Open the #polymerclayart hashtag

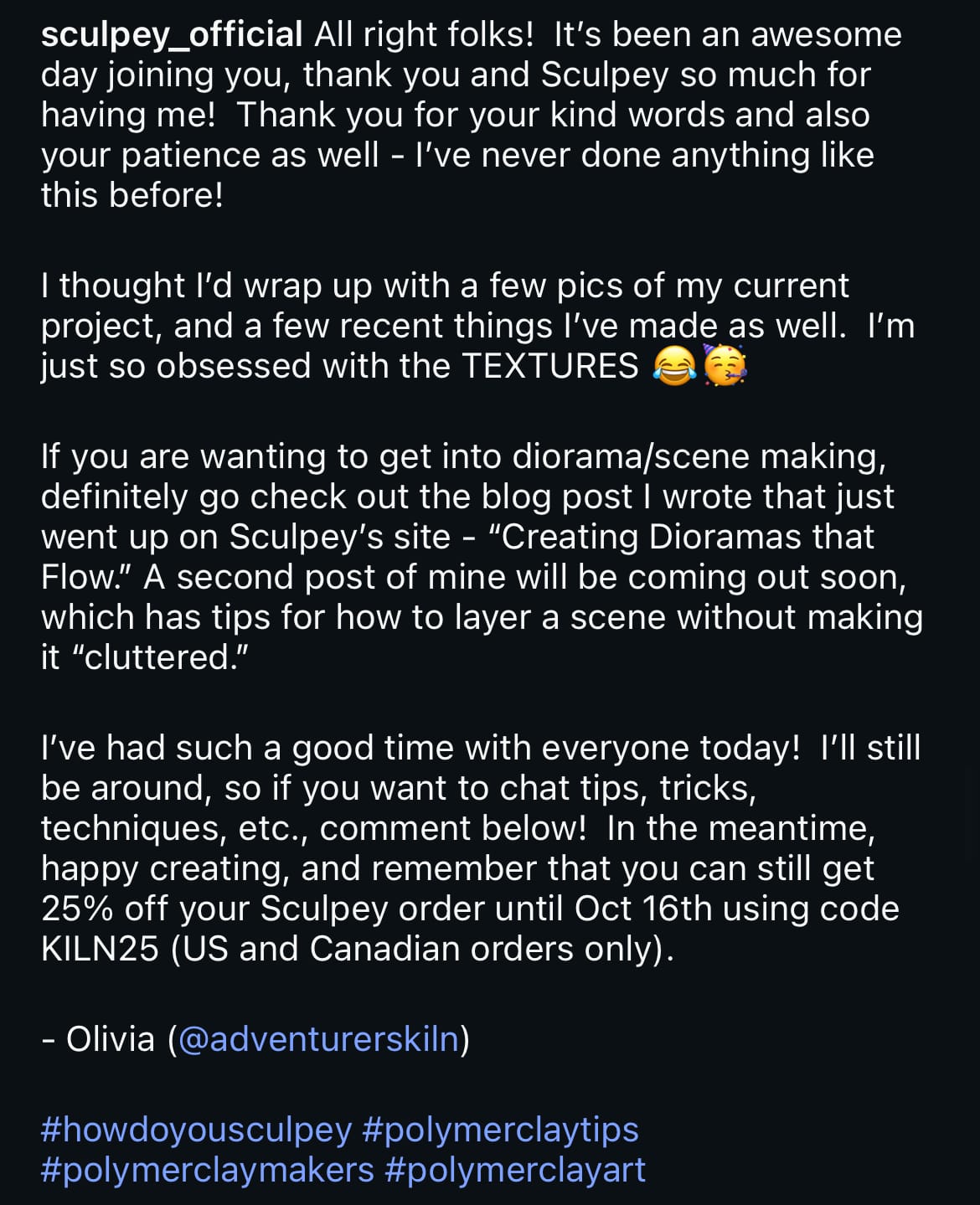pyautogui.click(x=515, y=1170)
